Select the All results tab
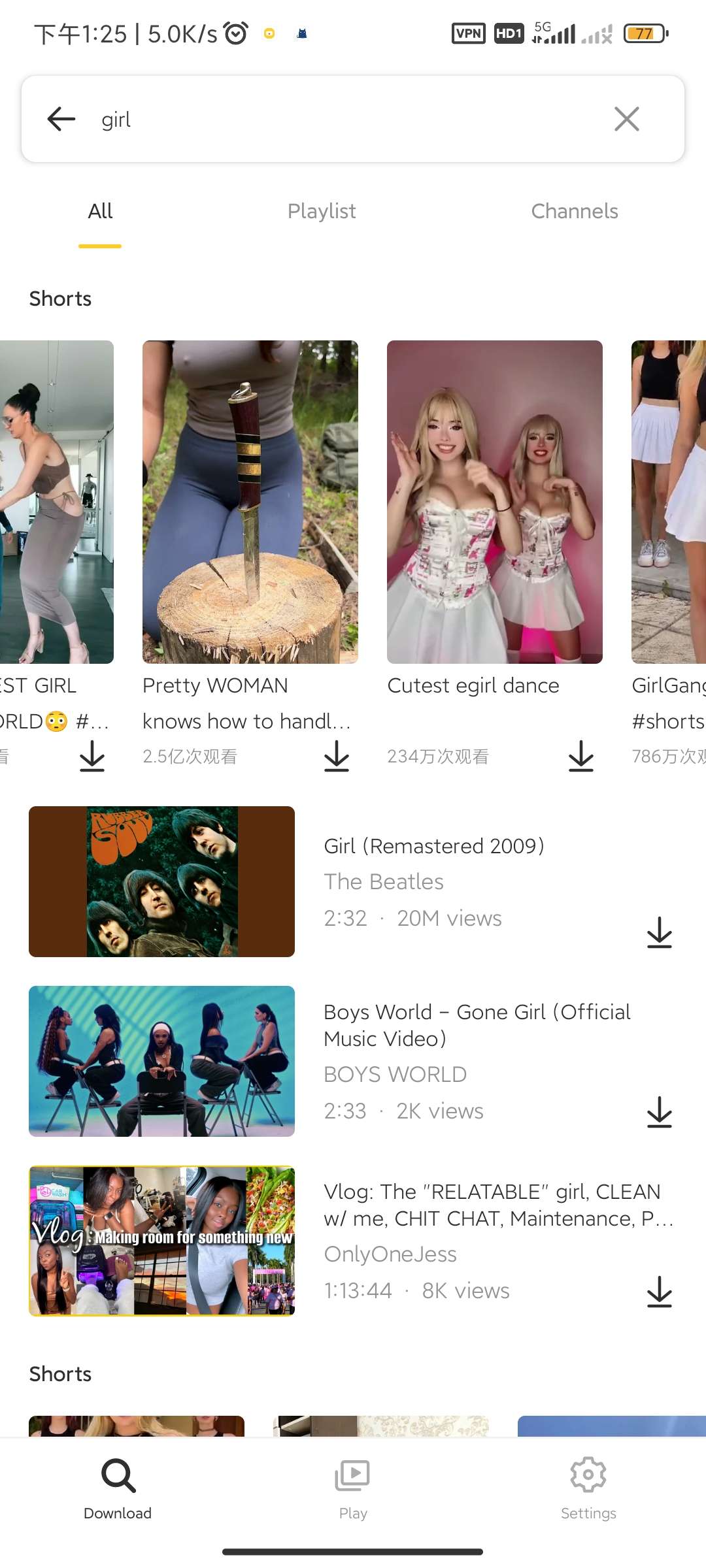 100,211
